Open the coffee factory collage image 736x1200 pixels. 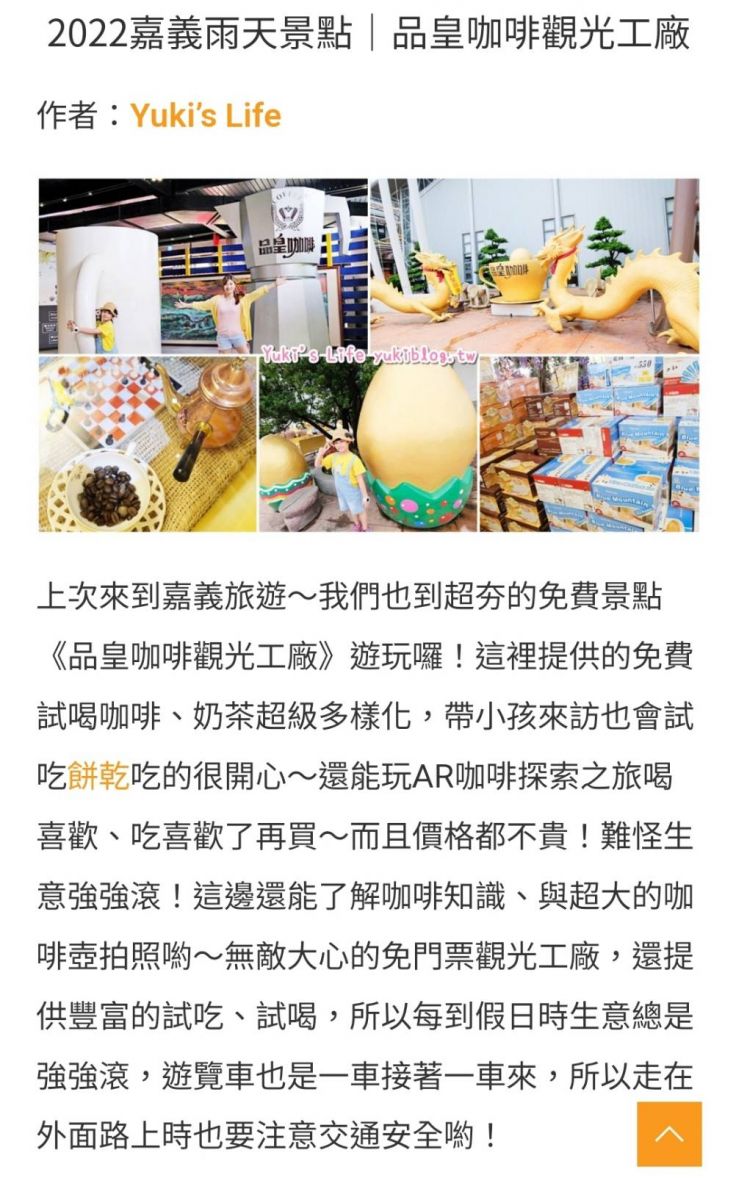pyautogui.click(x=368, y=355)
